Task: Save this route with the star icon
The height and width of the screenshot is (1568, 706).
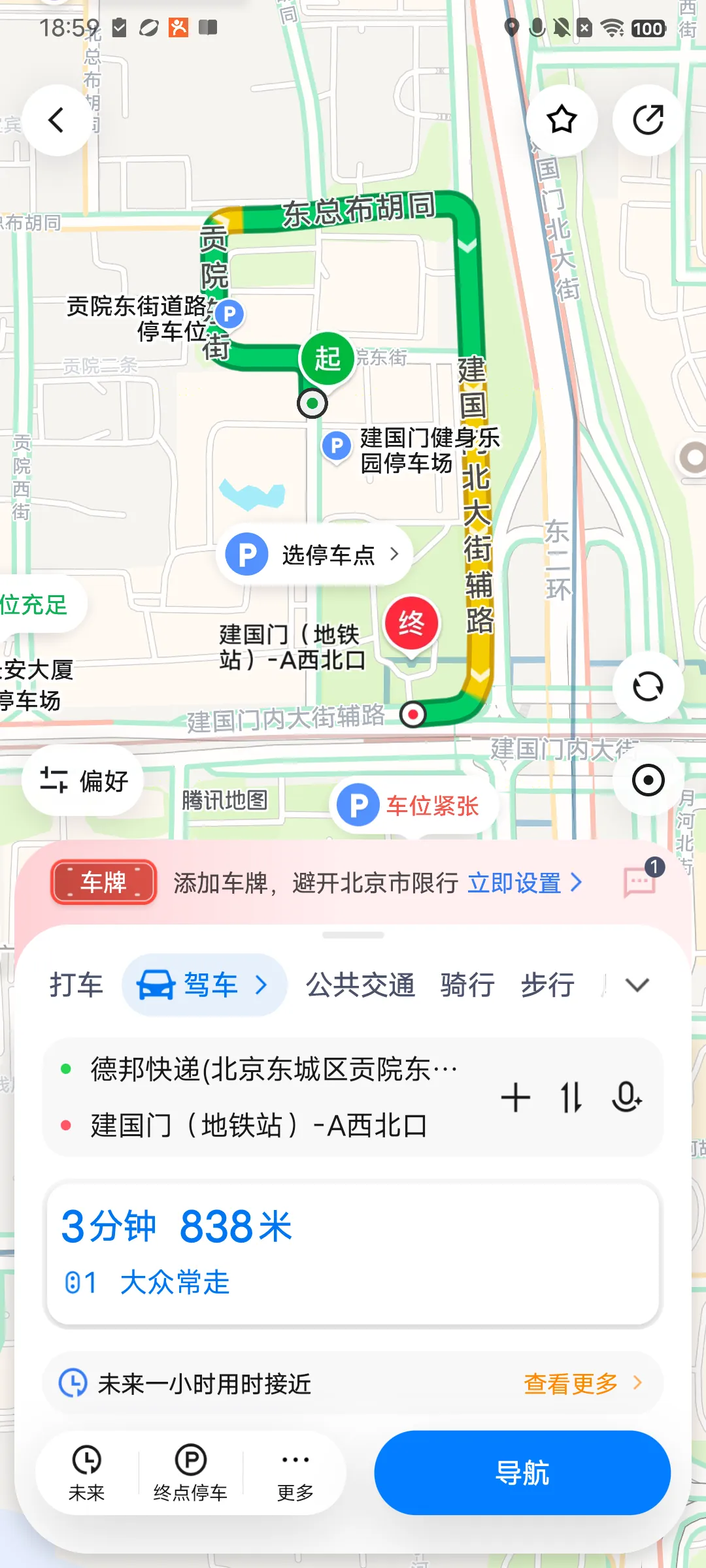Action: tap(562, 120)
